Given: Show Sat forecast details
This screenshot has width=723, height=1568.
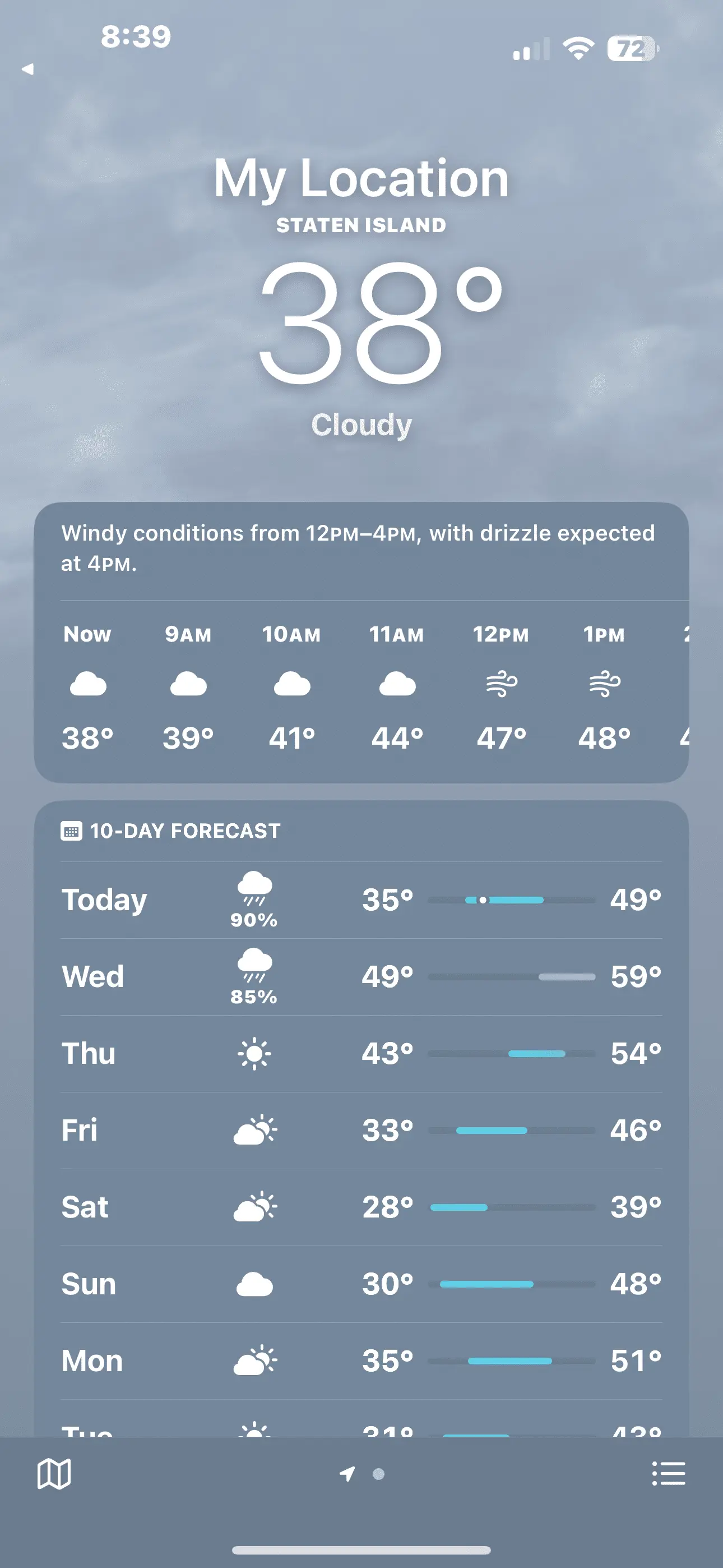Looking at the screenshot, I should pos(361,1207).
